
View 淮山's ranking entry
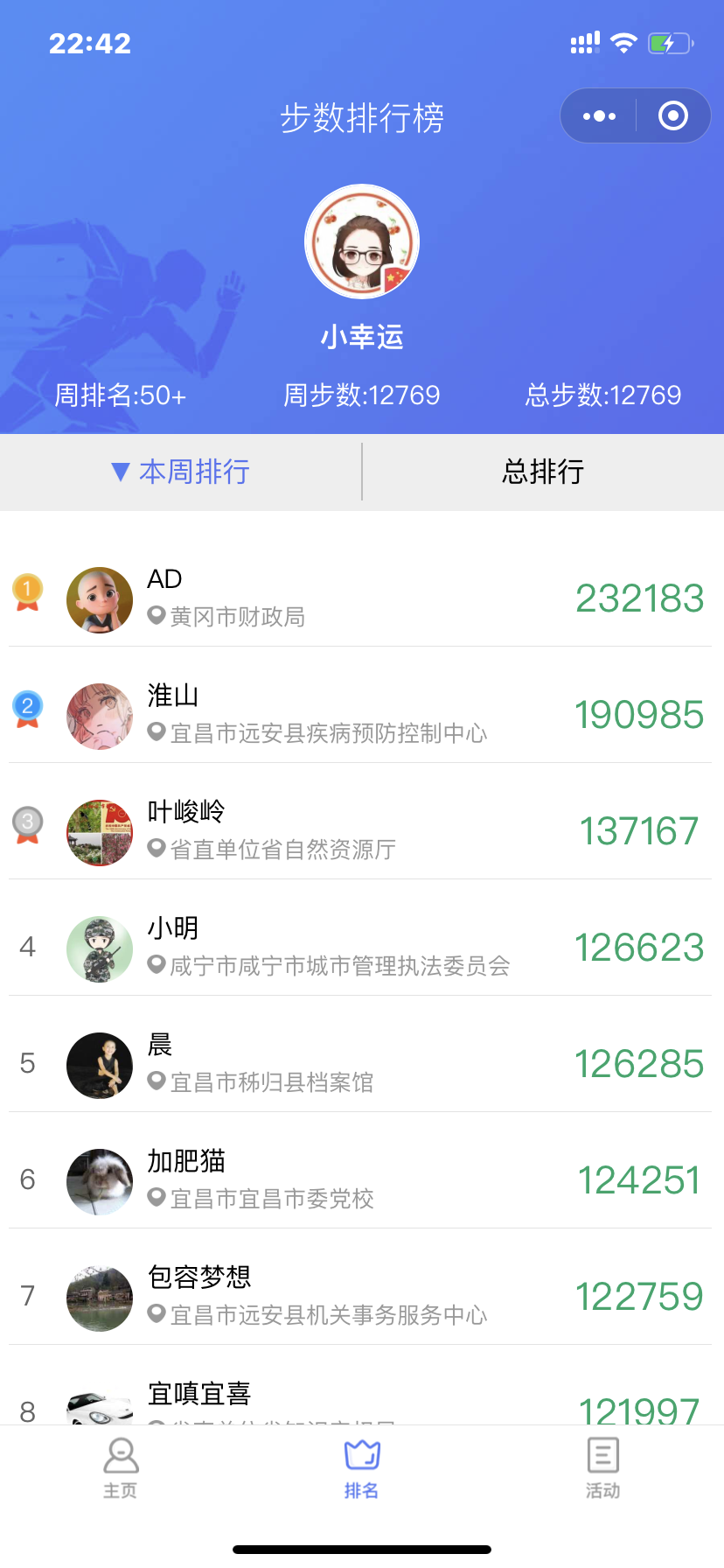tap(361, 715)
